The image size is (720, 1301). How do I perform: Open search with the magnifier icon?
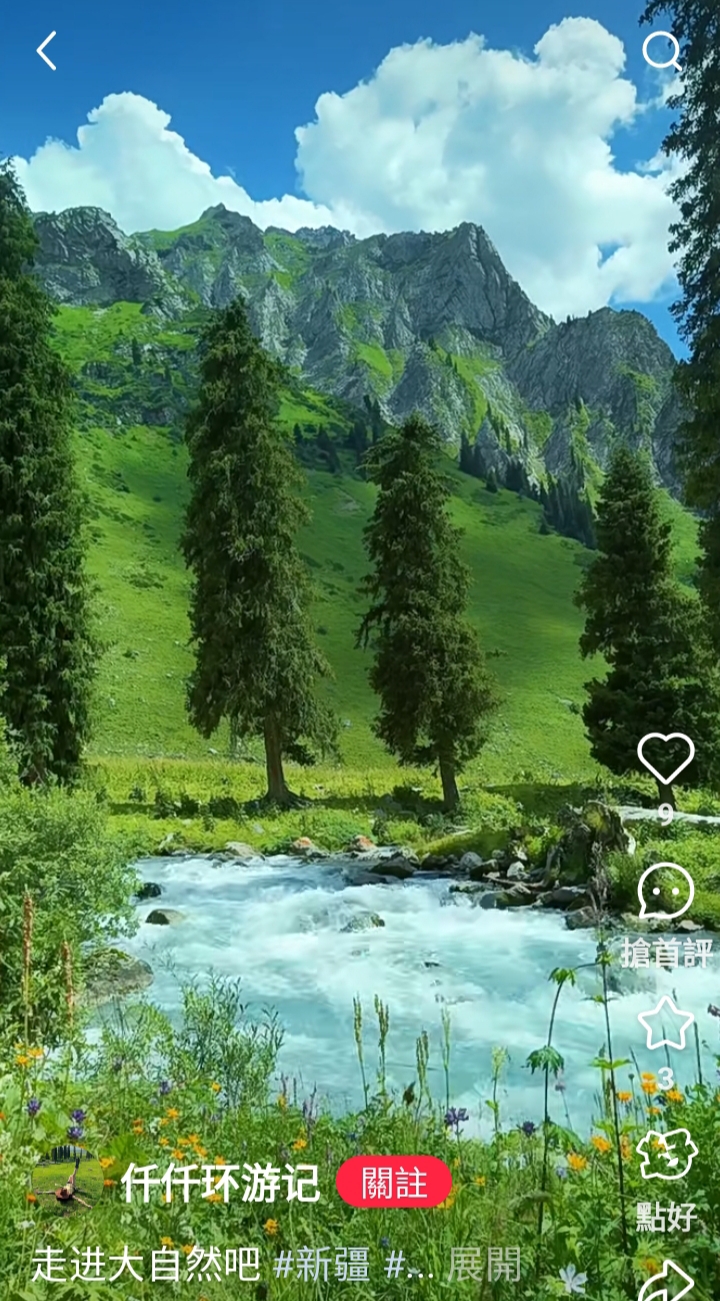pyautogui.click(x=661, y=50)
